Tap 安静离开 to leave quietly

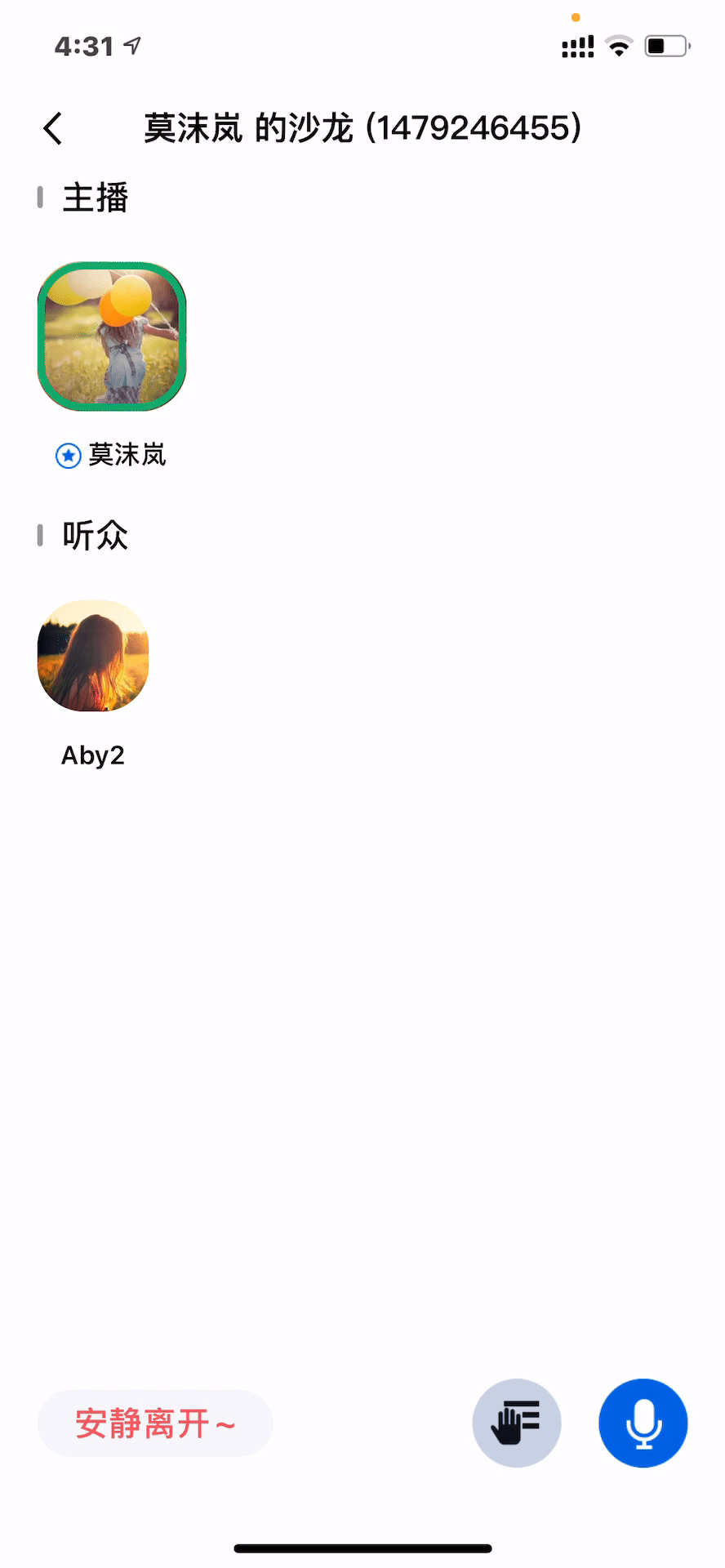pyautogui.click(x=155, y=1423)
